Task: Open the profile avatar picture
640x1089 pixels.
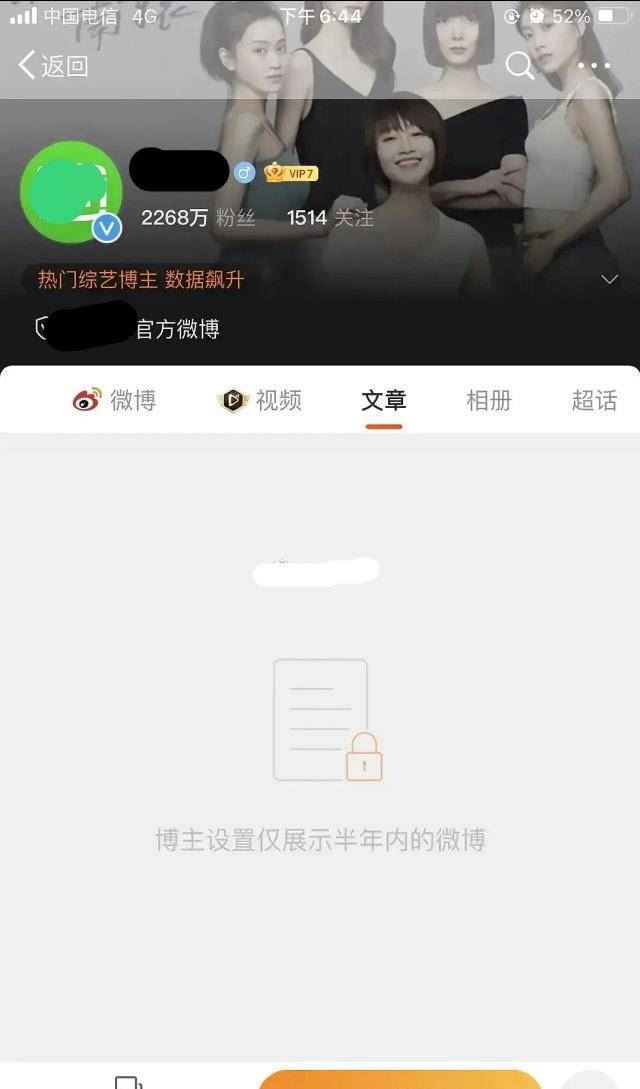Action: point(71,192)
